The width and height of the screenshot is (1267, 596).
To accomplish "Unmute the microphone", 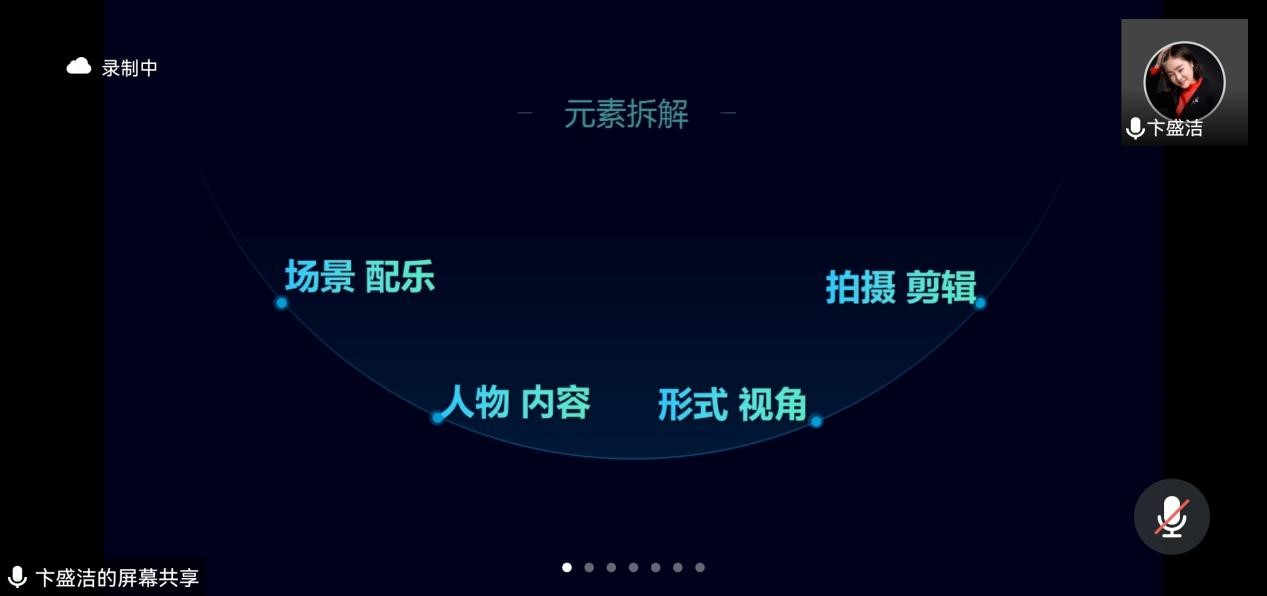I will [x=1171, y=517].
